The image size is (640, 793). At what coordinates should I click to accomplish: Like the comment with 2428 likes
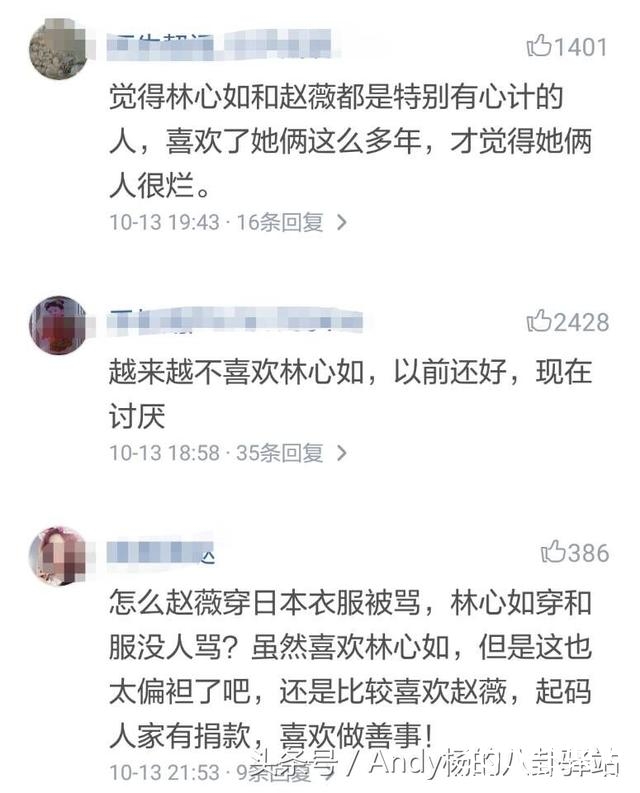(540, 320)
